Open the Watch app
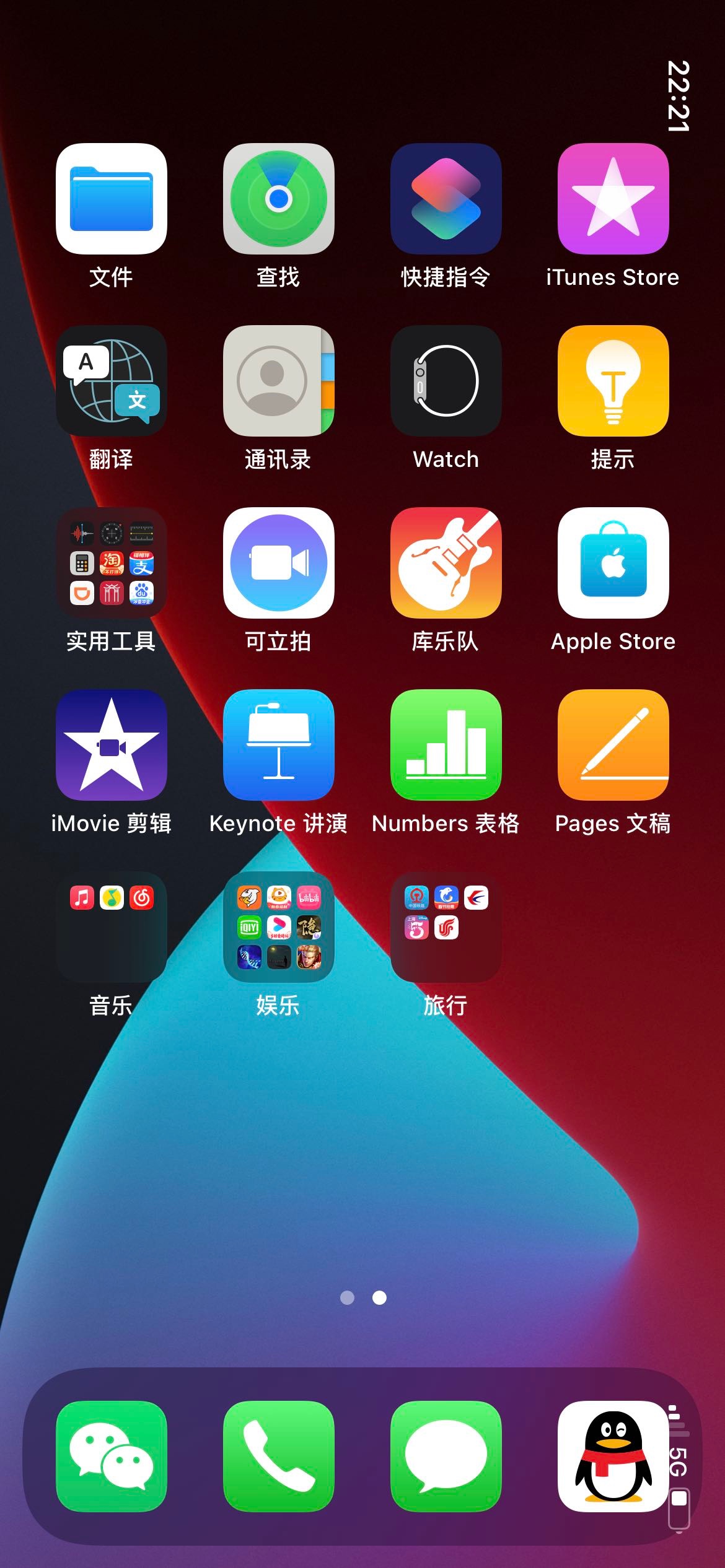 pos(446,381)
